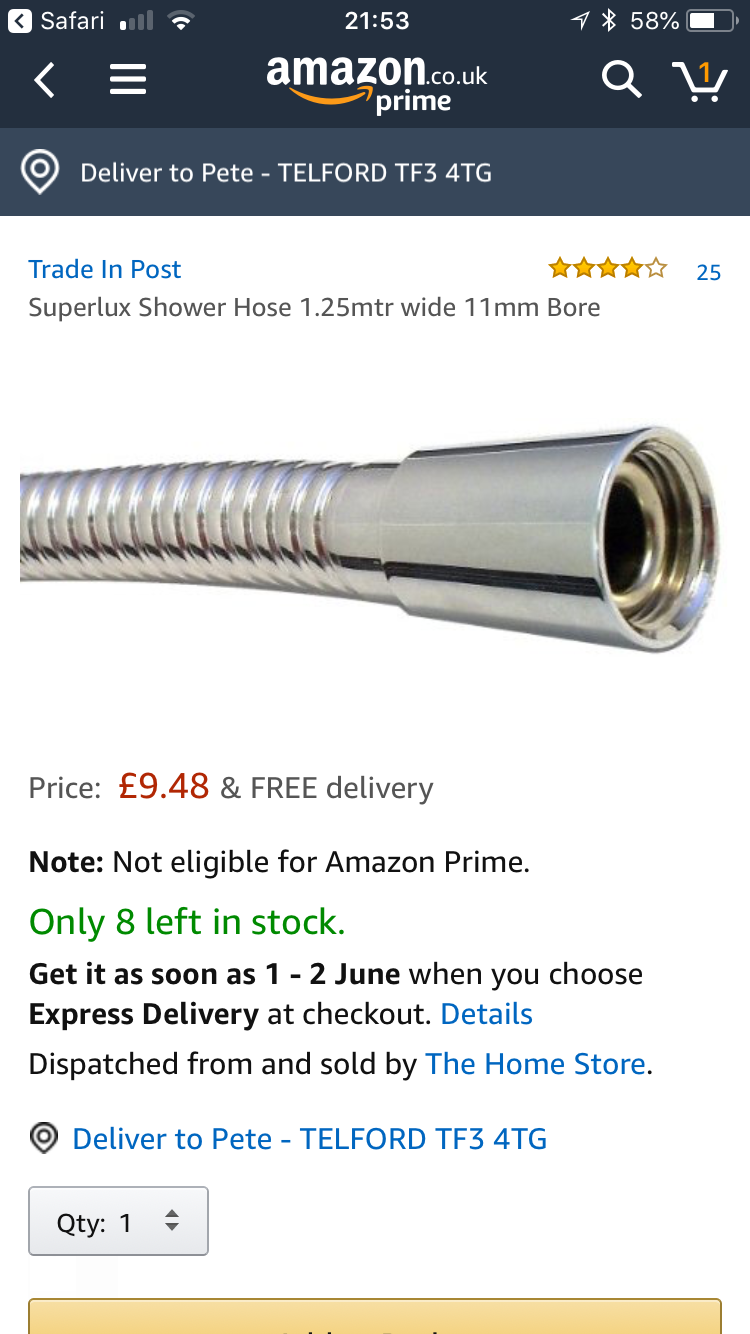Open the Qty quantity dropdown
The width and height of the screenshot is (750, 1334).
tap(118, 1221)
